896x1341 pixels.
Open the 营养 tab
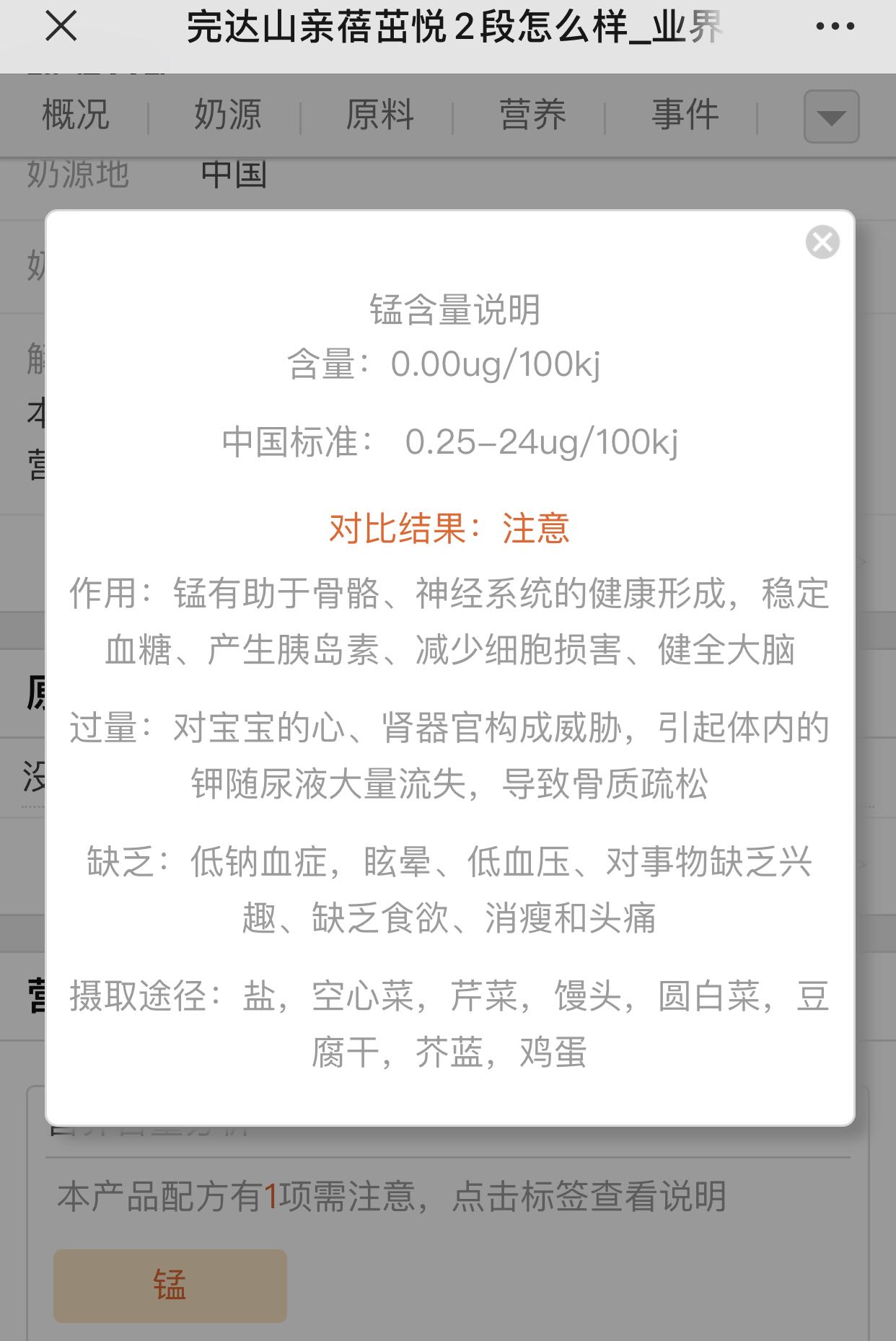[532, 115]
